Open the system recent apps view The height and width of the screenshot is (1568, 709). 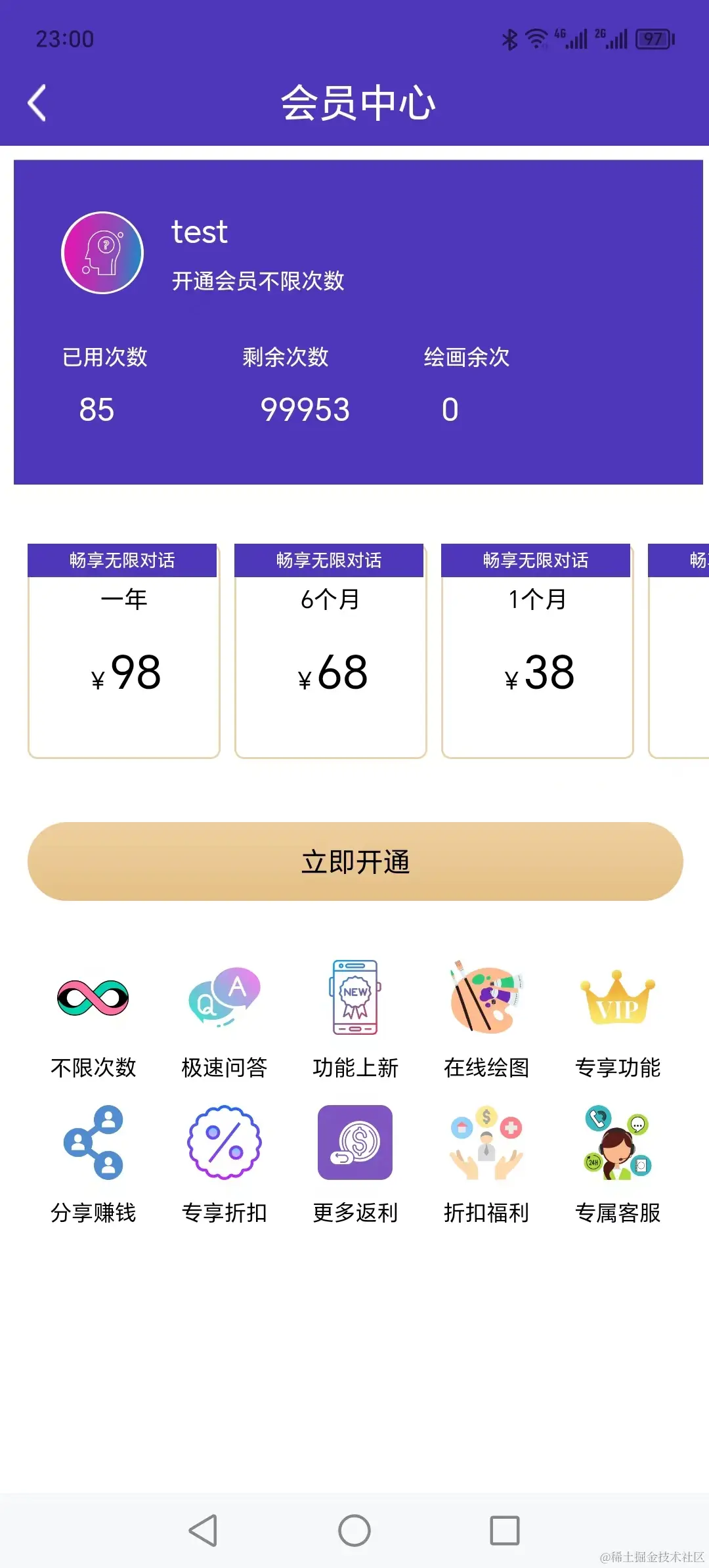(x=505, y=1531)
